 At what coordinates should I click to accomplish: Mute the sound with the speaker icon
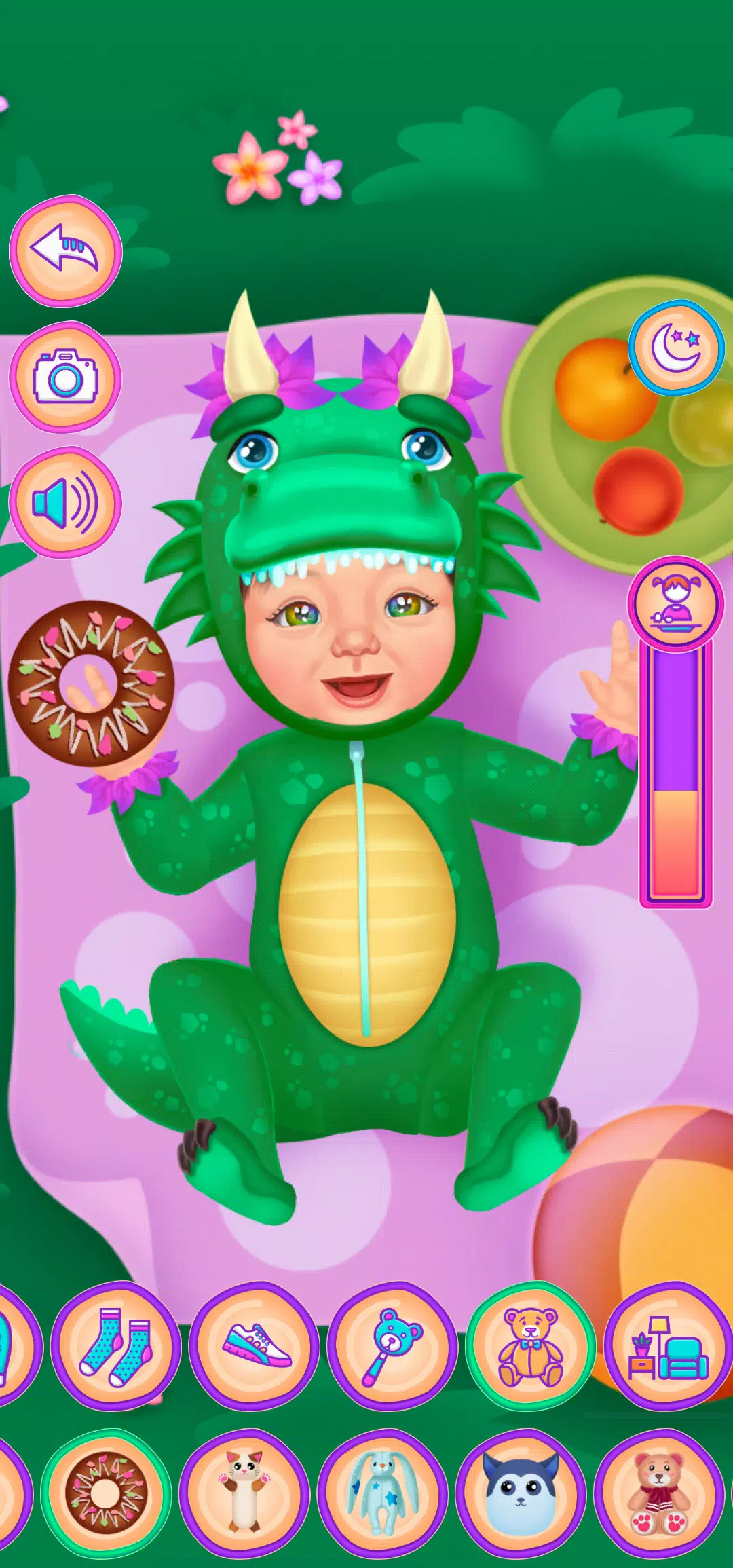click(65, 502)
